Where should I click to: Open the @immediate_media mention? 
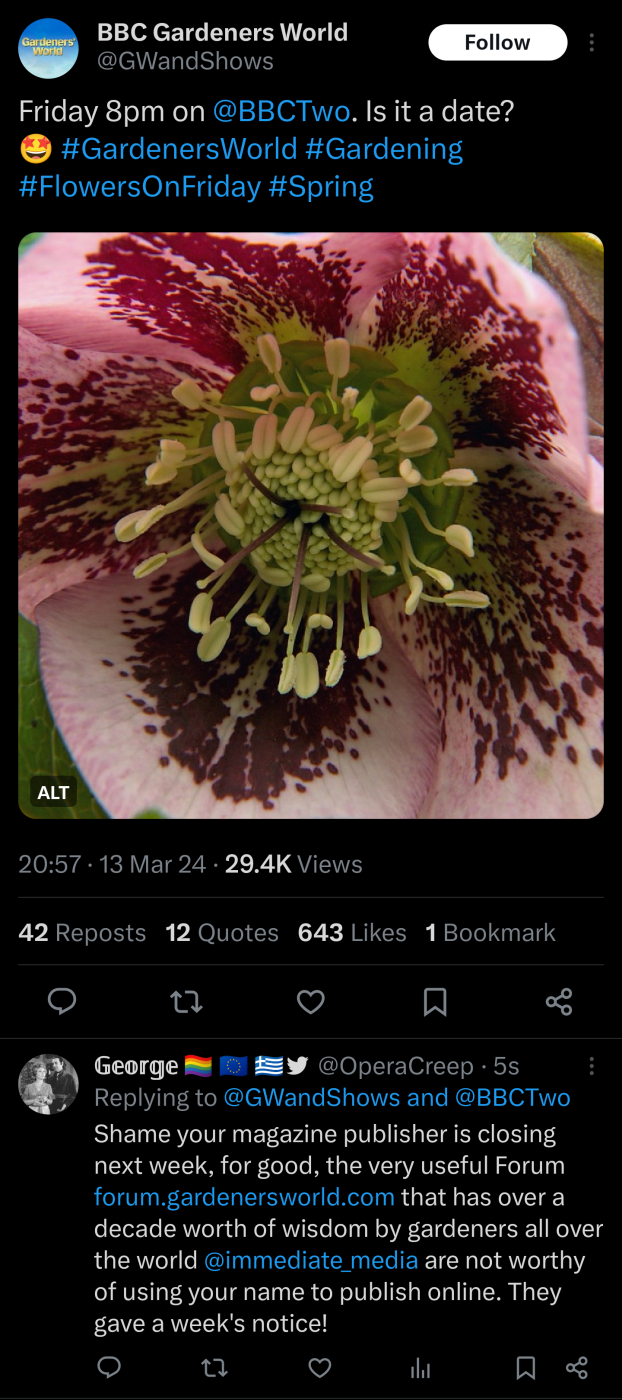[311, 1260]
